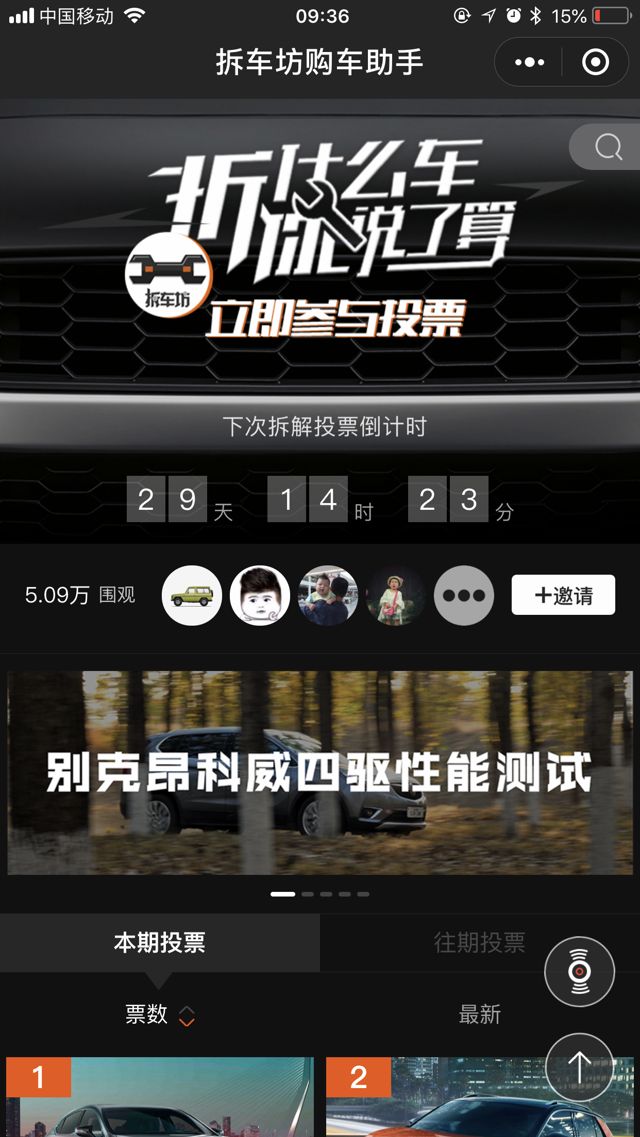This screenshot has width=640, height=1137.
Task: Jump back to top with the arrow button
Action: coord(579,1067)
